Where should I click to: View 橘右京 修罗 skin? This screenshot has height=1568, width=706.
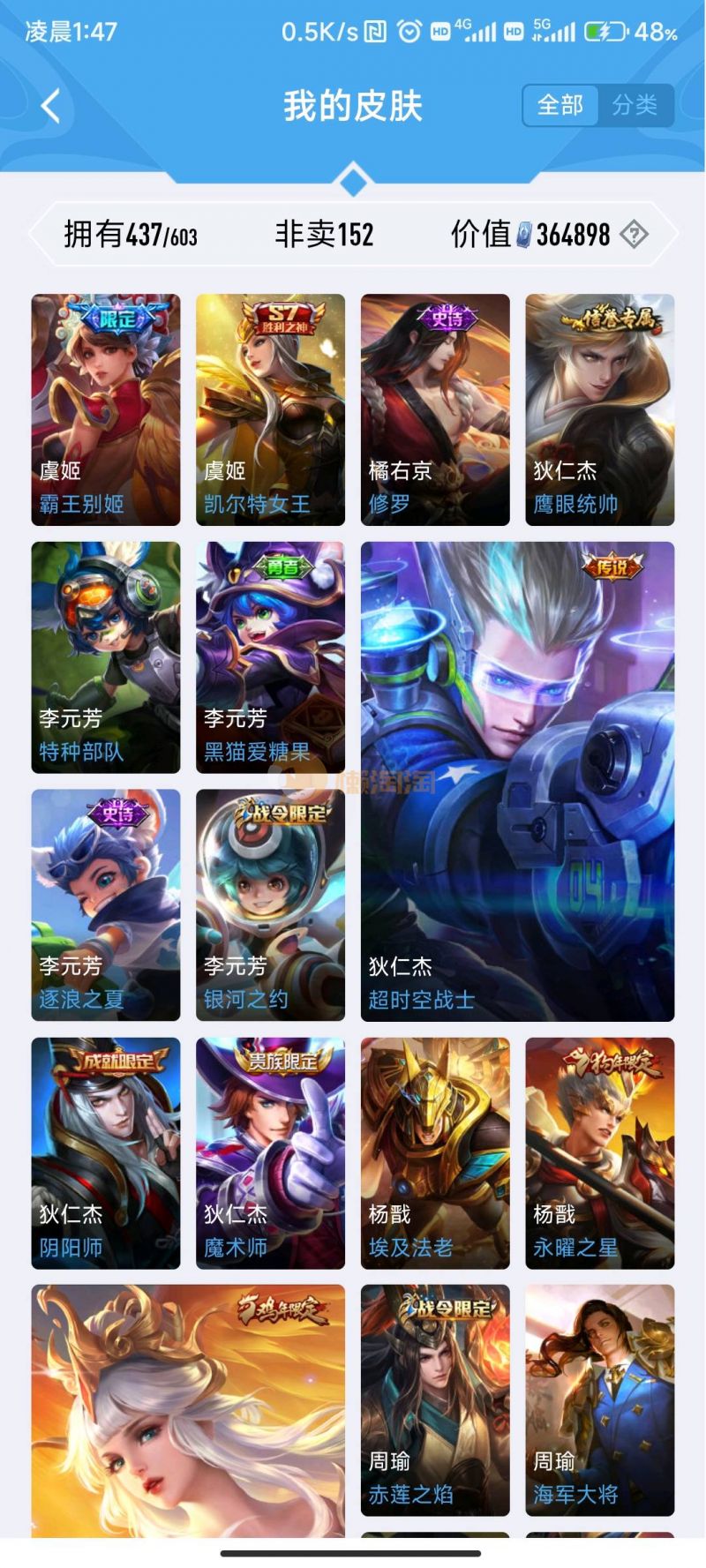(435, 409)
